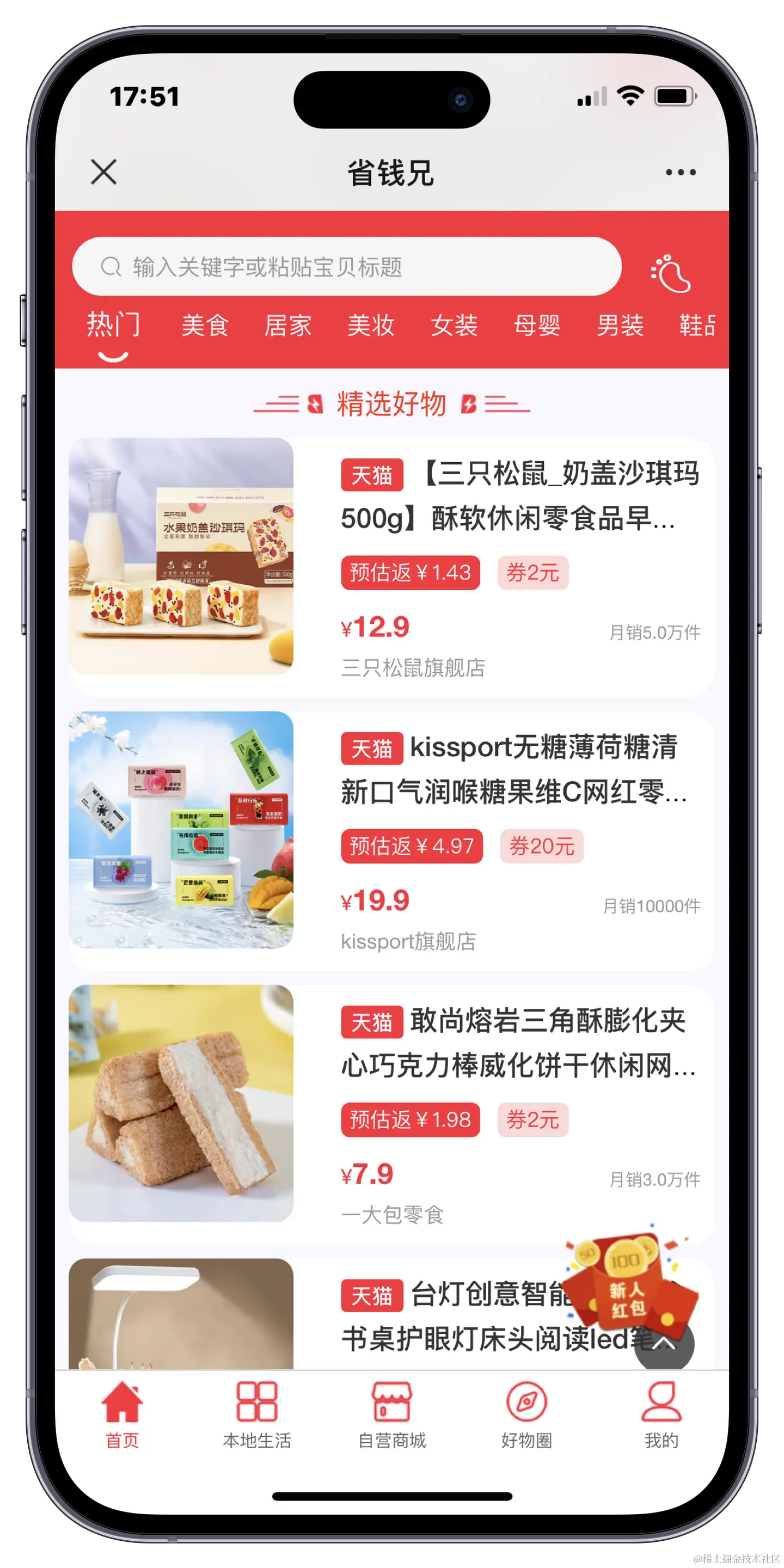Select the 居家 category tab
Image resolution: width=784 pixels, height=1568 pixels.
(288, 325)
